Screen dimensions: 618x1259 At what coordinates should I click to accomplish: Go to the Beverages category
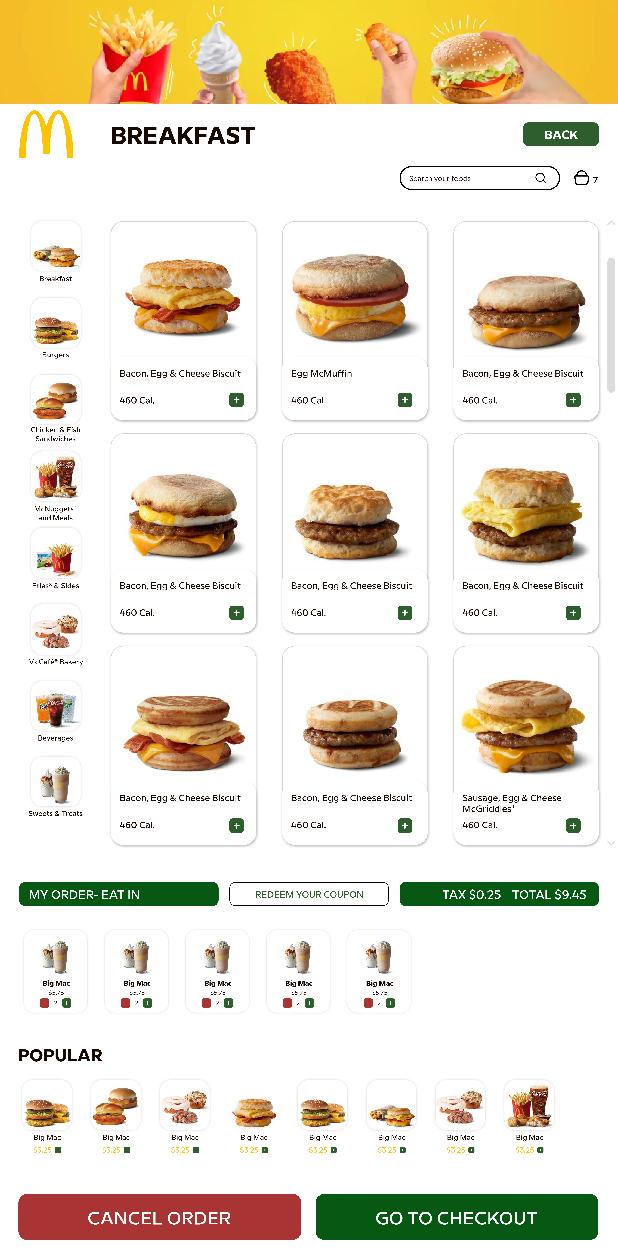point(56,711)
